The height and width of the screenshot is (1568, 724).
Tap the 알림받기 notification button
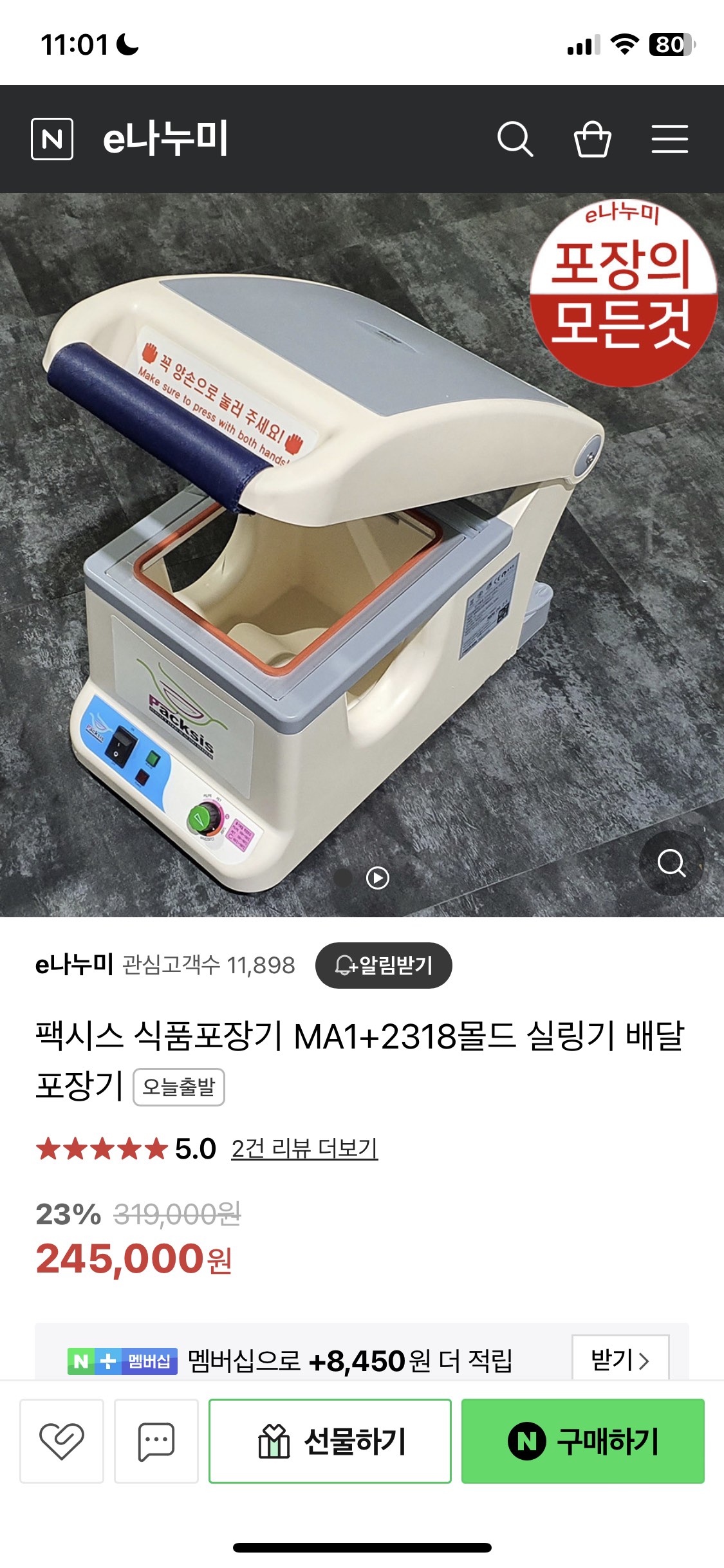pos(384,965)
